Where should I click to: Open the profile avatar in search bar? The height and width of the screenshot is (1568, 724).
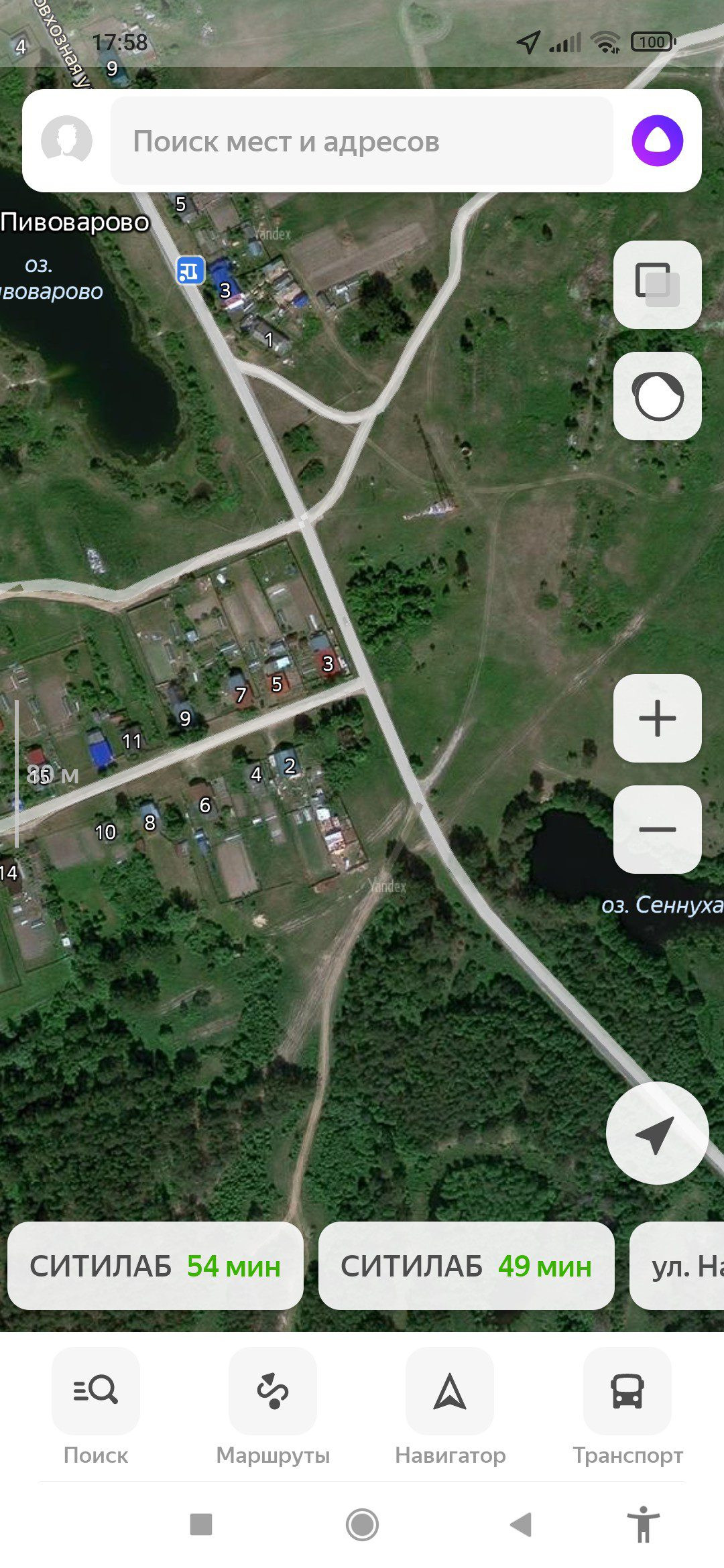(x=66, y=141)
